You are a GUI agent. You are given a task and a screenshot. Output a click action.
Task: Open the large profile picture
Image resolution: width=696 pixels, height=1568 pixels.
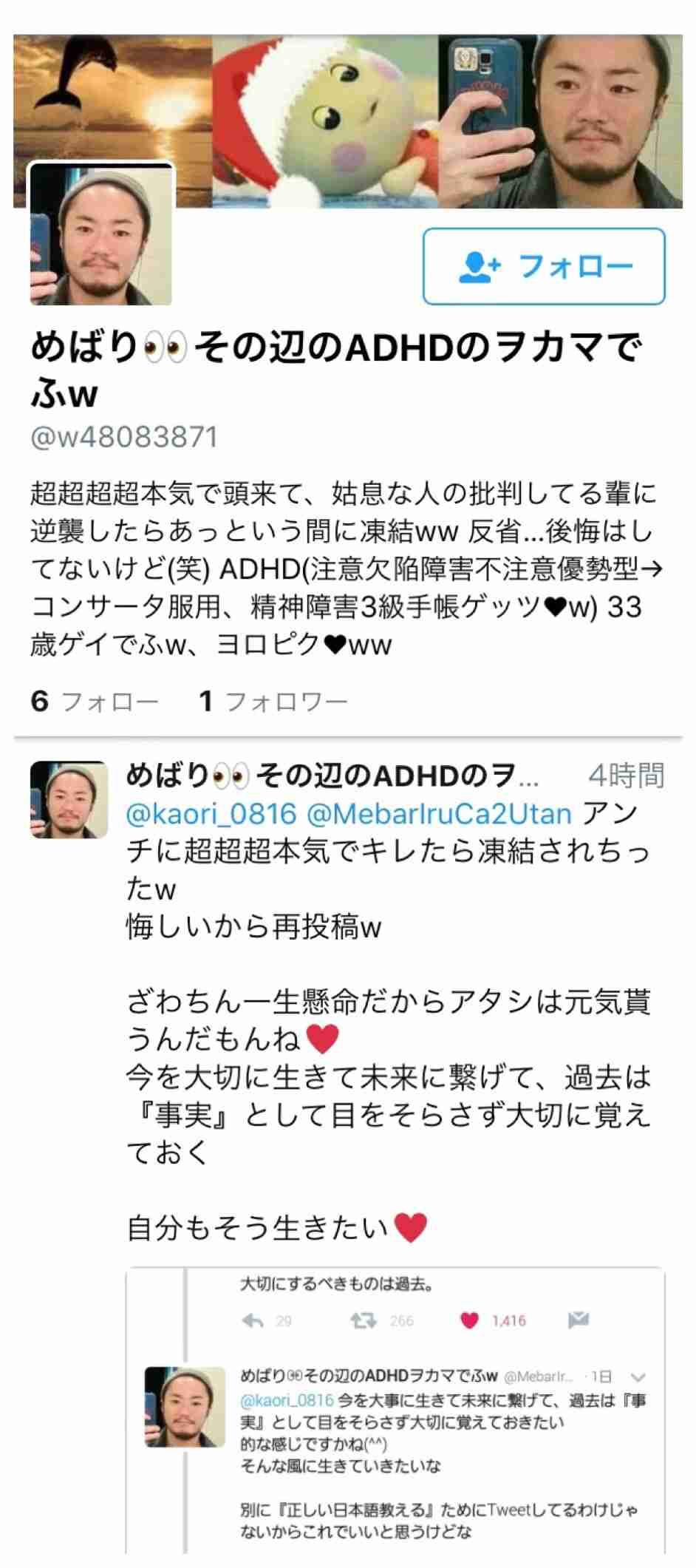101,234
